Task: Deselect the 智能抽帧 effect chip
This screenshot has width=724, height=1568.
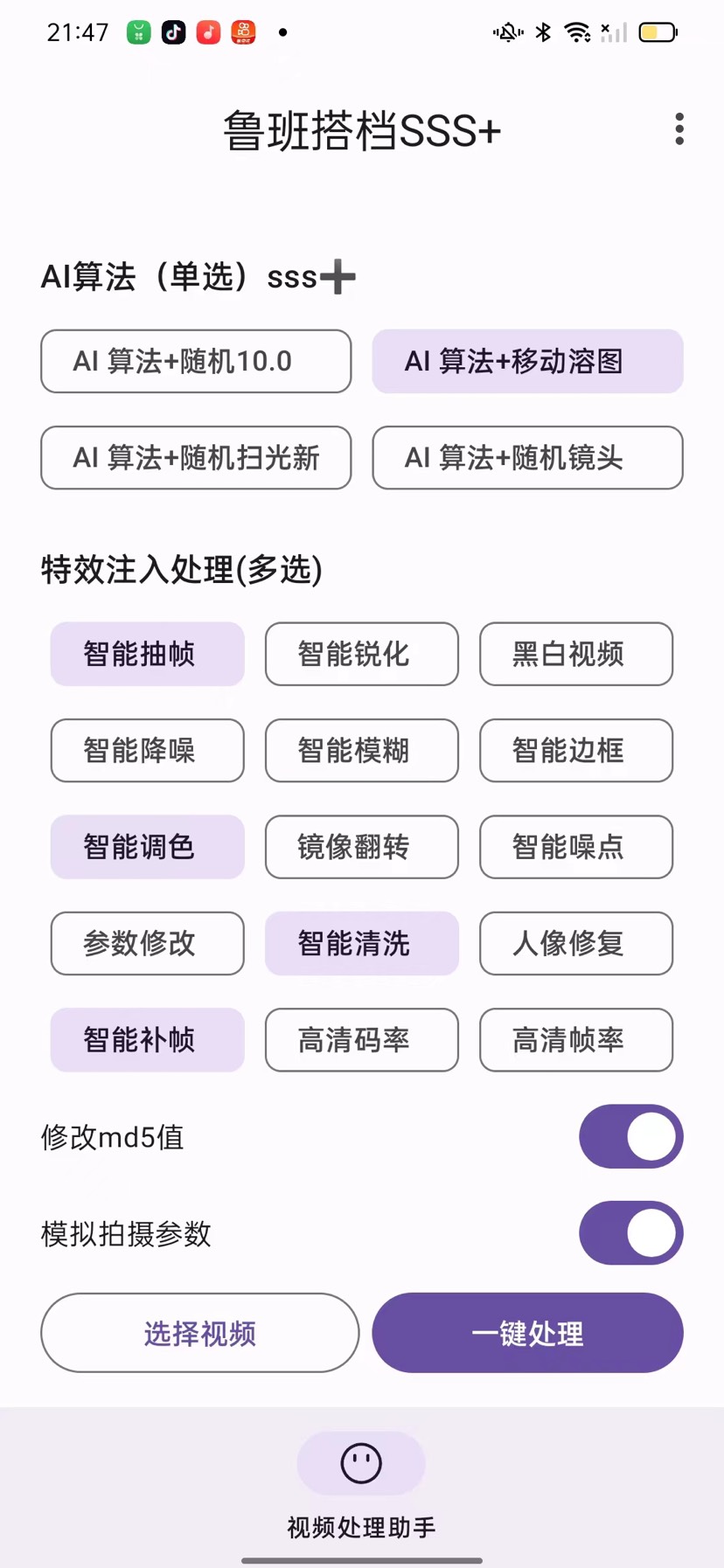Action: coord(147,654)
